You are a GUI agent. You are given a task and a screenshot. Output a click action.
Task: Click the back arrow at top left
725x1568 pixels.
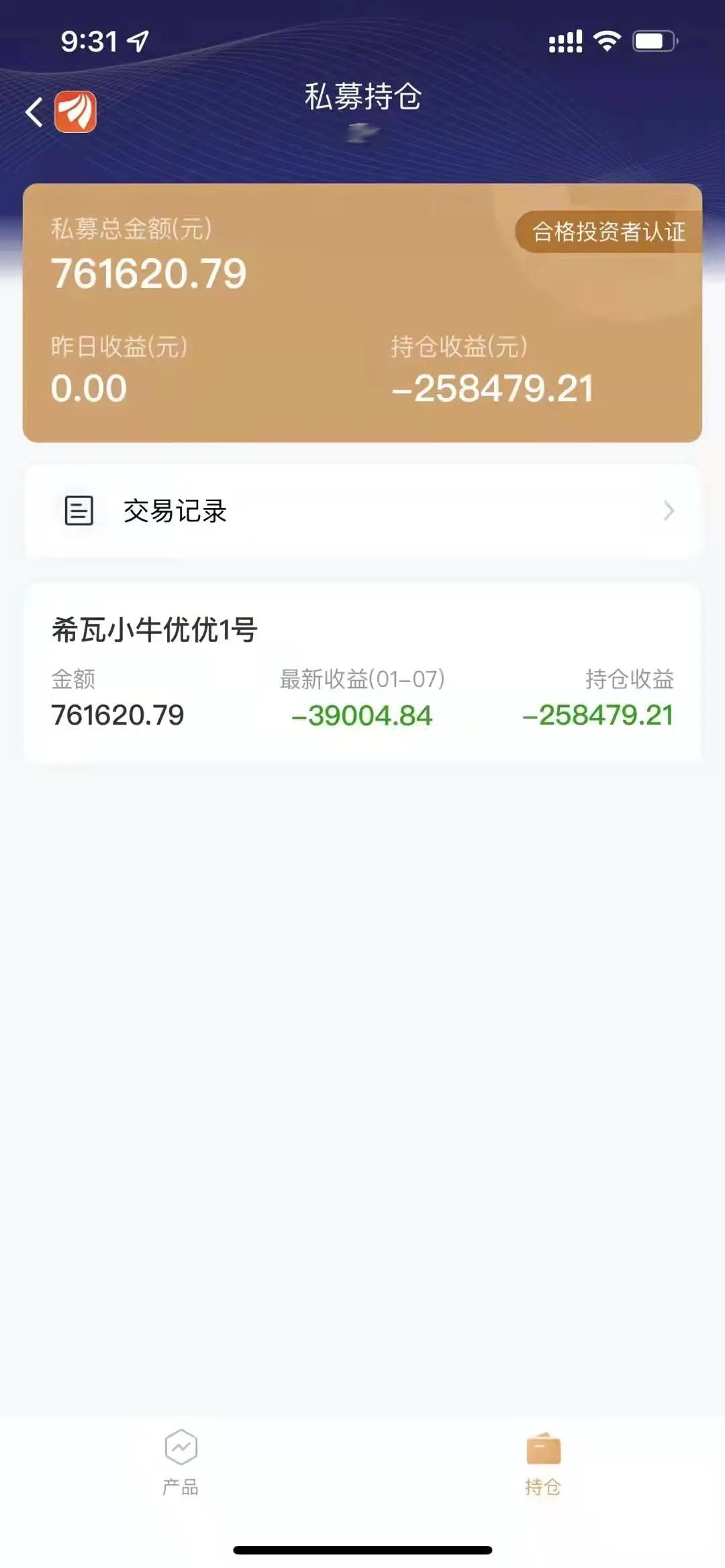34,111
